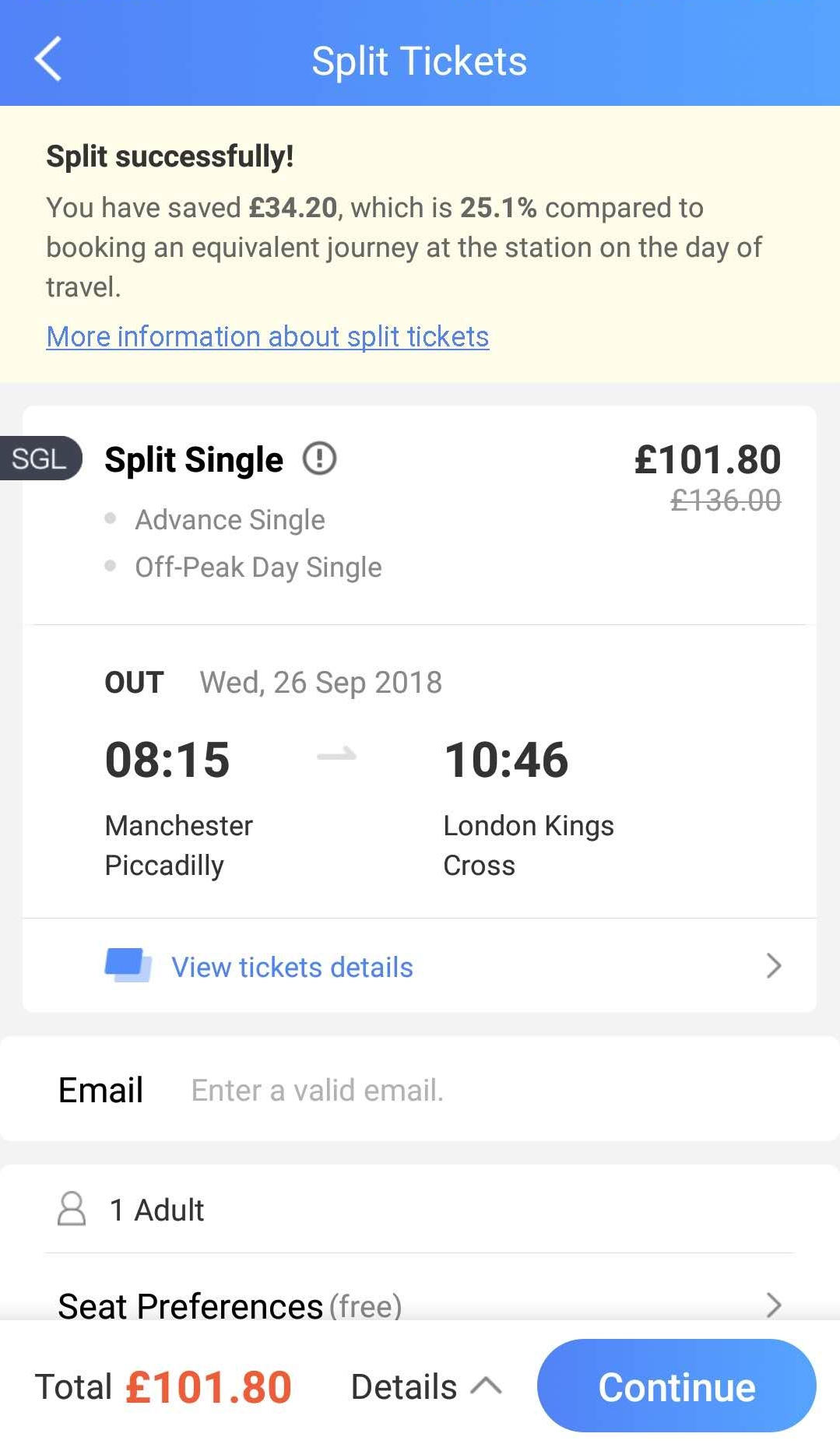
Task: Collapse the Details panel with the caret
Action: (x=487, y=1385)
